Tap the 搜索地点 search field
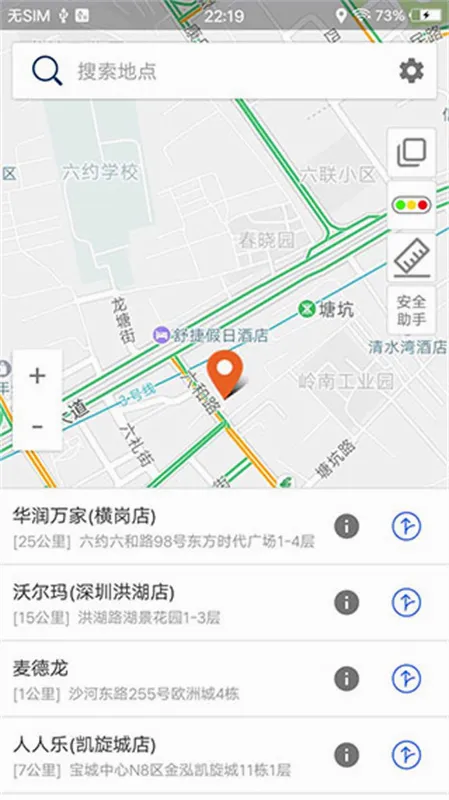Screen dimensions: 449x800 click(224, 71)
